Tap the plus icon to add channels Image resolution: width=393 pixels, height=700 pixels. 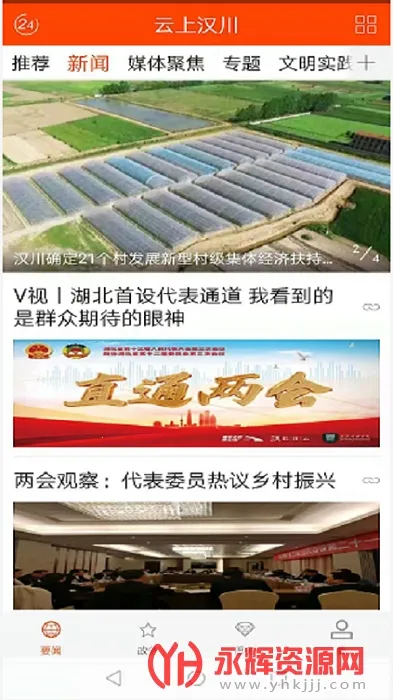click(366, 63)
